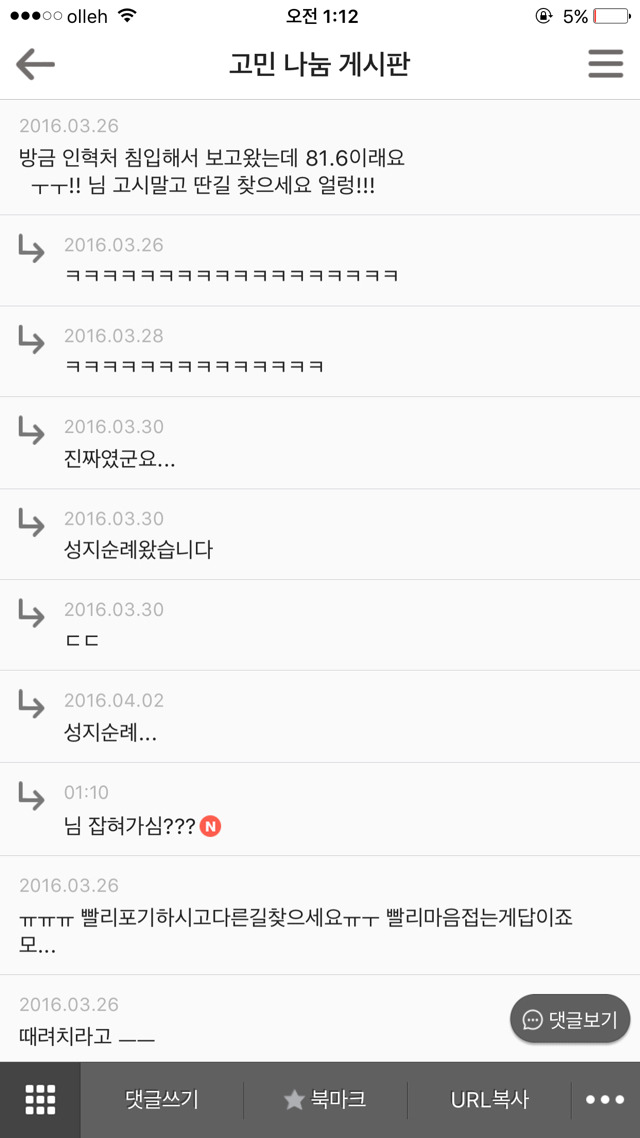Image resolution: width=640 pixels, height=1138 pixels.
Task: Add a bookmark with 북마크
Action: (x=325, y=1100)
